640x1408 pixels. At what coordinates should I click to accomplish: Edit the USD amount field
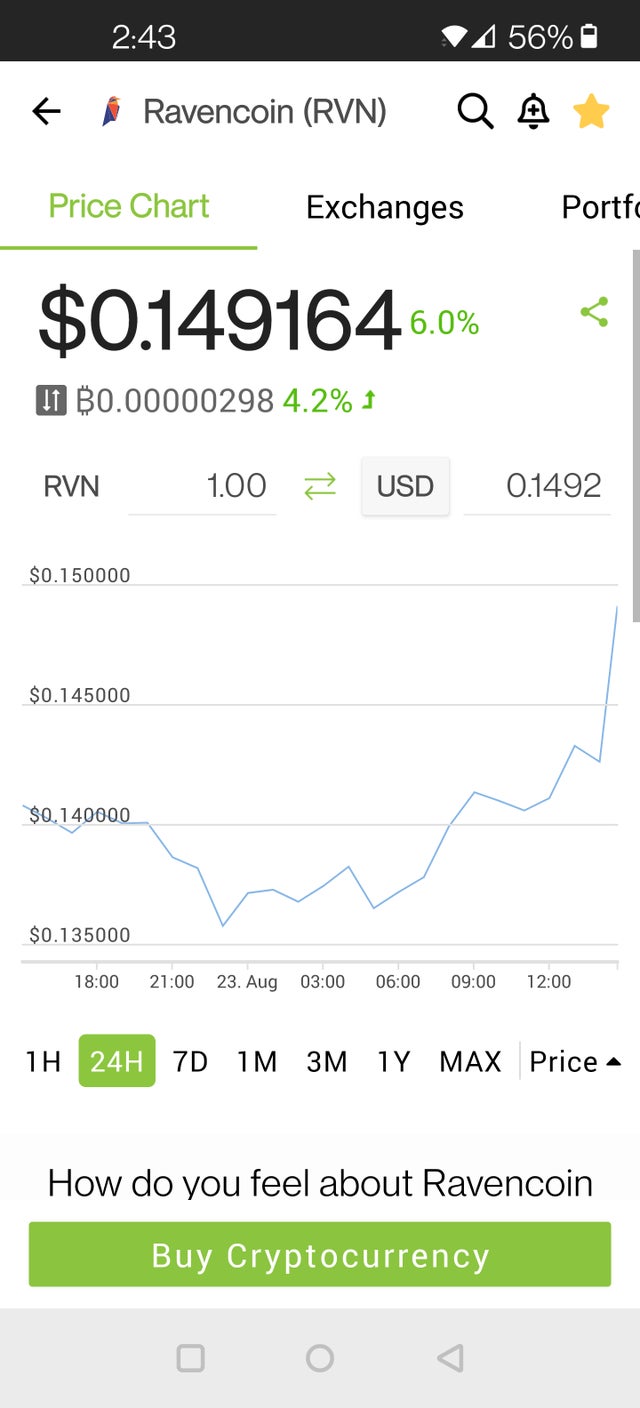point(537,487)
